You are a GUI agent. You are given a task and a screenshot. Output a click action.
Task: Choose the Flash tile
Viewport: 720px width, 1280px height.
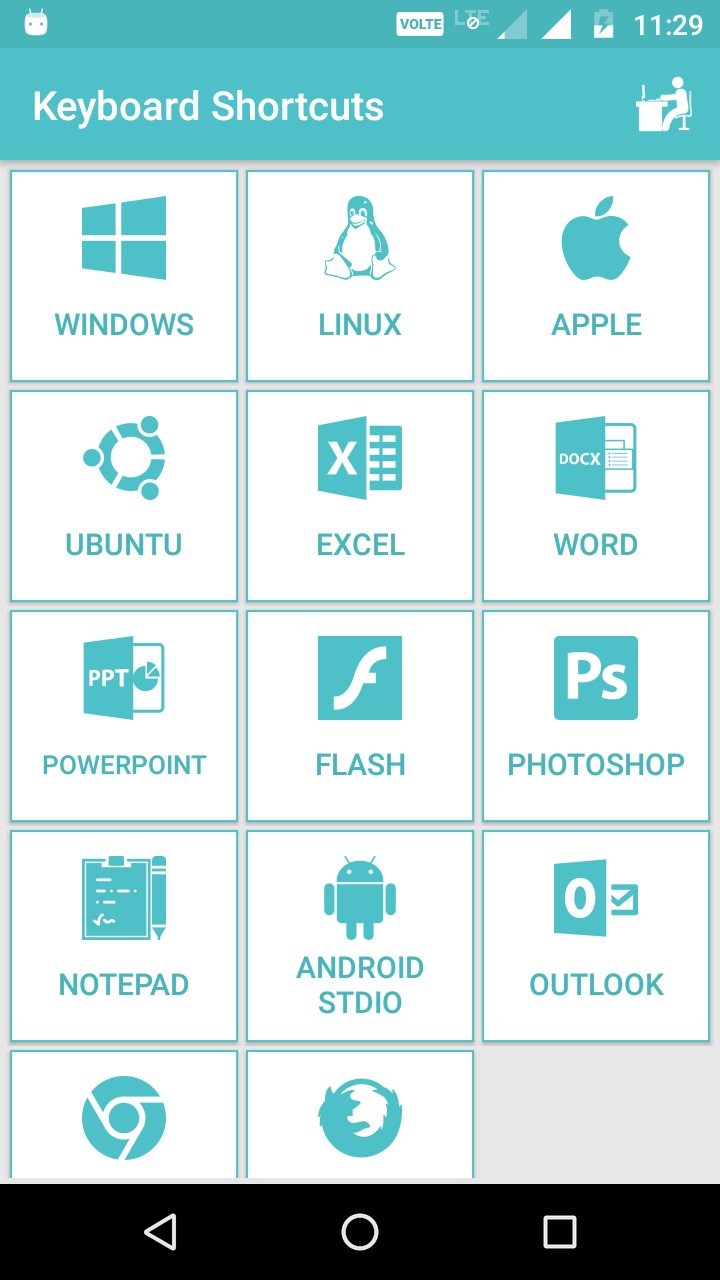[x=360, y=716]
